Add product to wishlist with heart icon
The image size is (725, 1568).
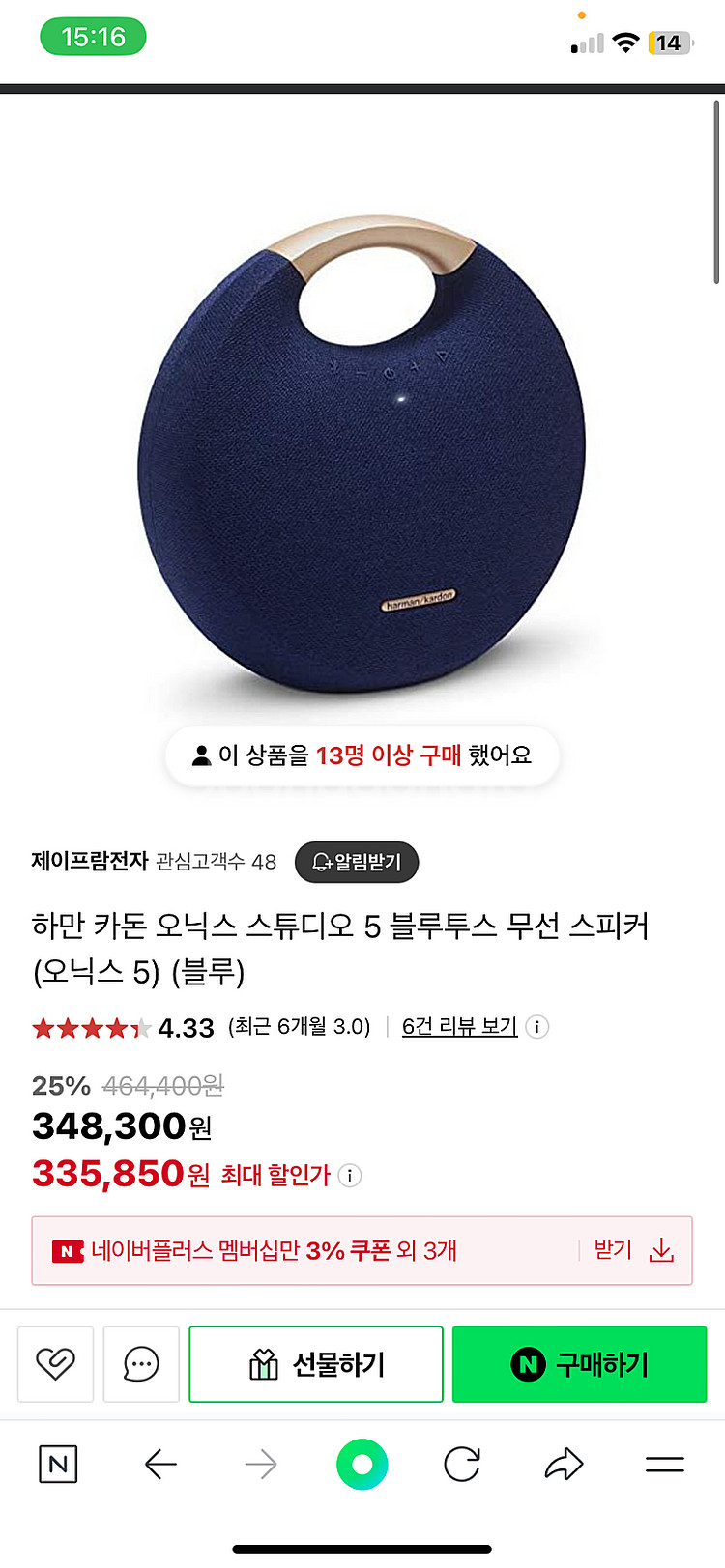pos(55,1364)
